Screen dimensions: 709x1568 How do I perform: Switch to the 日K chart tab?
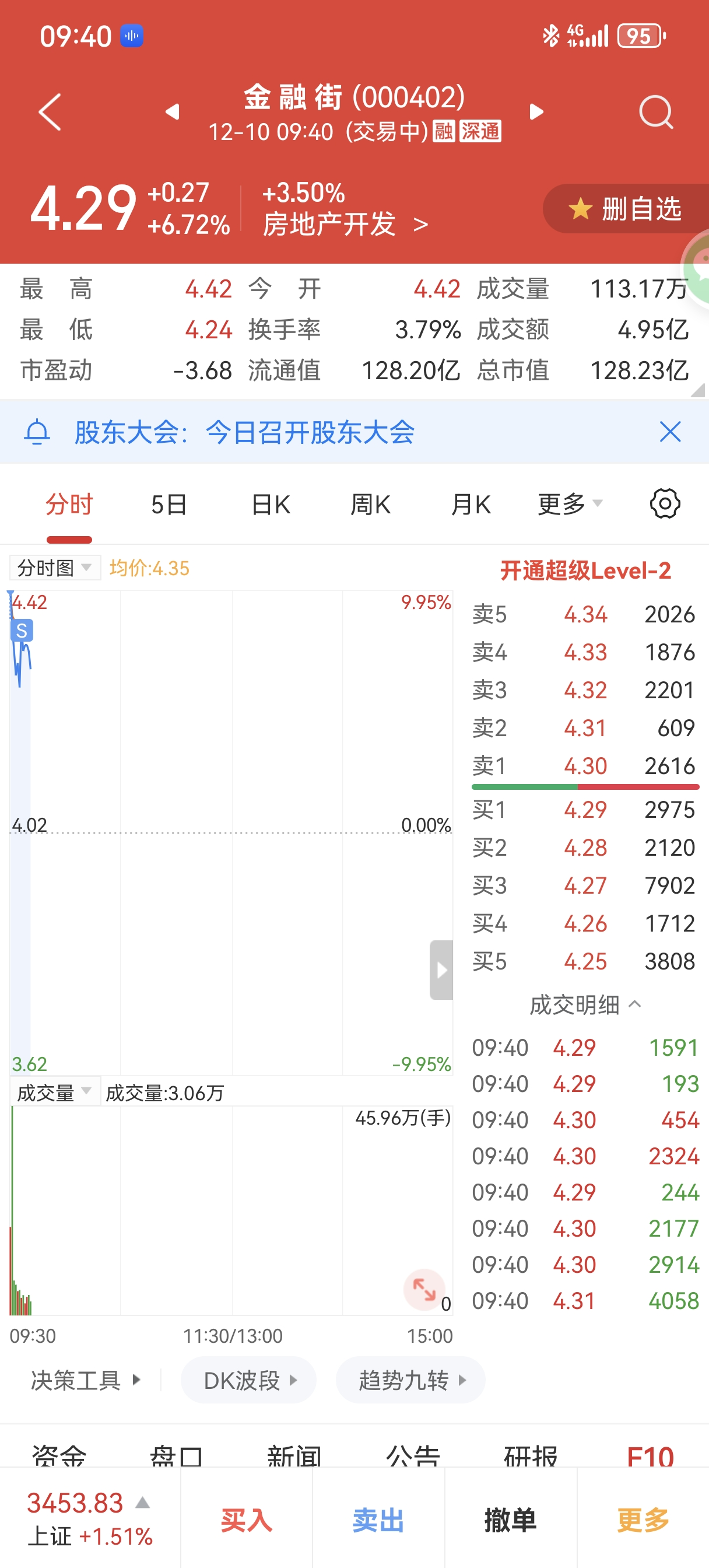pos(270,505)
